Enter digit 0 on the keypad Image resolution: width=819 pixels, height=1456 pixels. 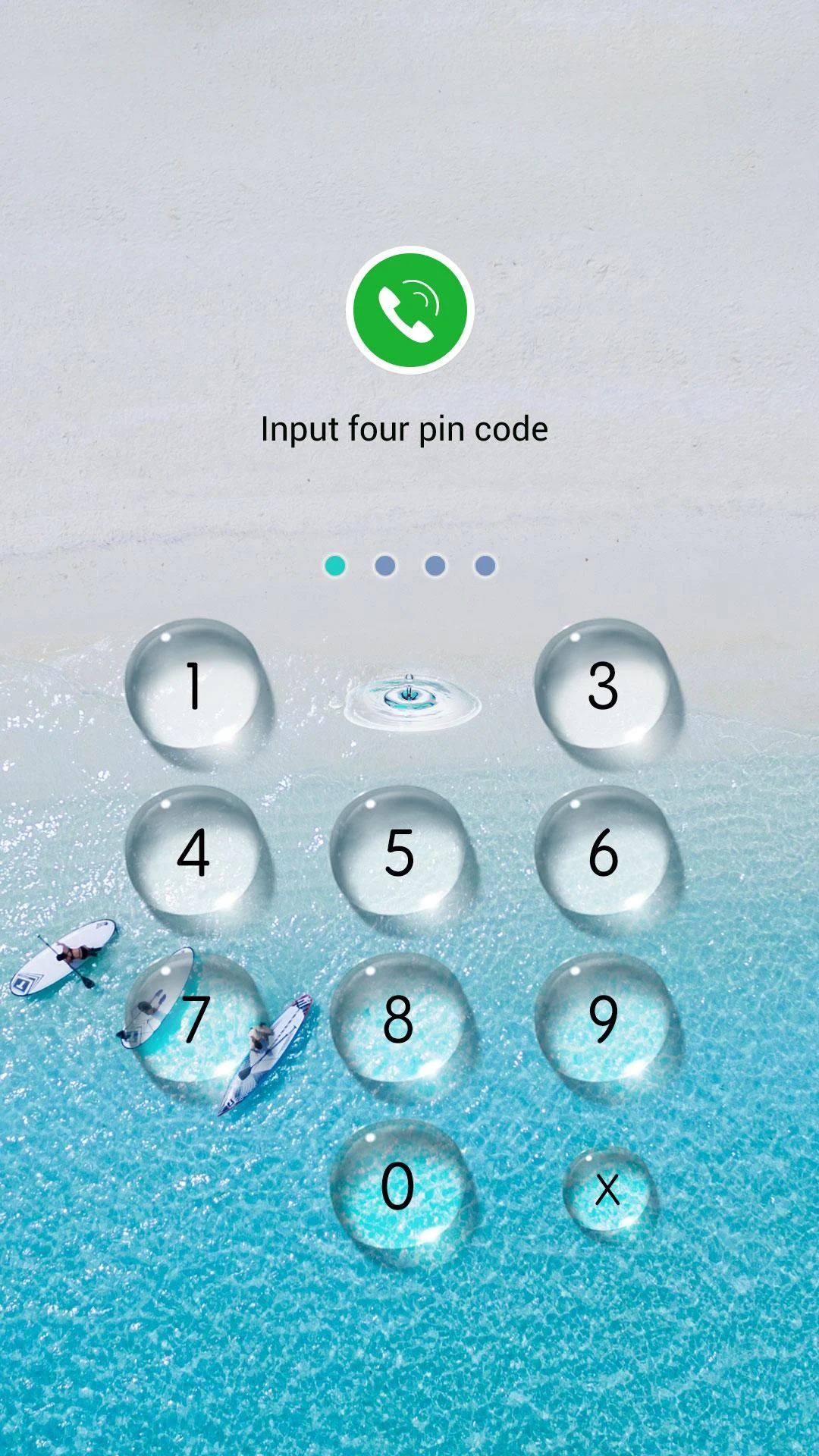click(x=399, y=1185)
